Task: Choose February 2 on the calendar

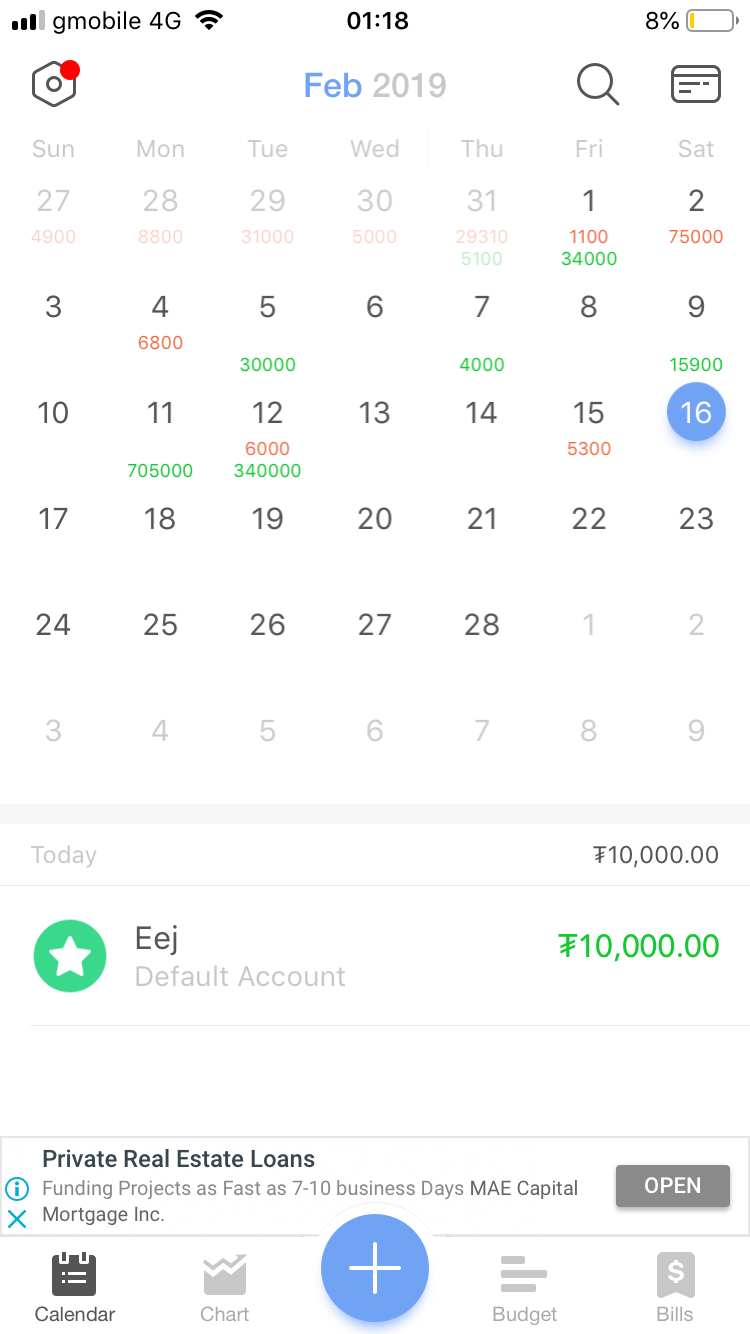Action: (x=696, y=201)
